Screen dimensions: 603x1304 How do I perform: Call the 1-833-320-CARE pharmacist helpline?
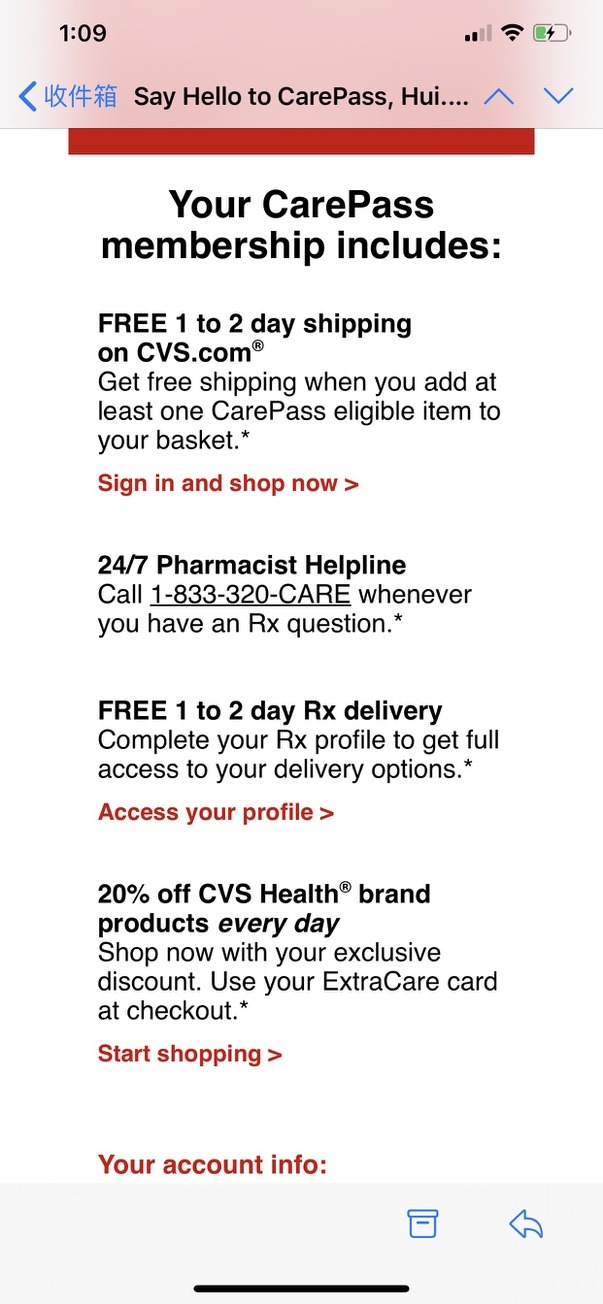coord(250,595)
